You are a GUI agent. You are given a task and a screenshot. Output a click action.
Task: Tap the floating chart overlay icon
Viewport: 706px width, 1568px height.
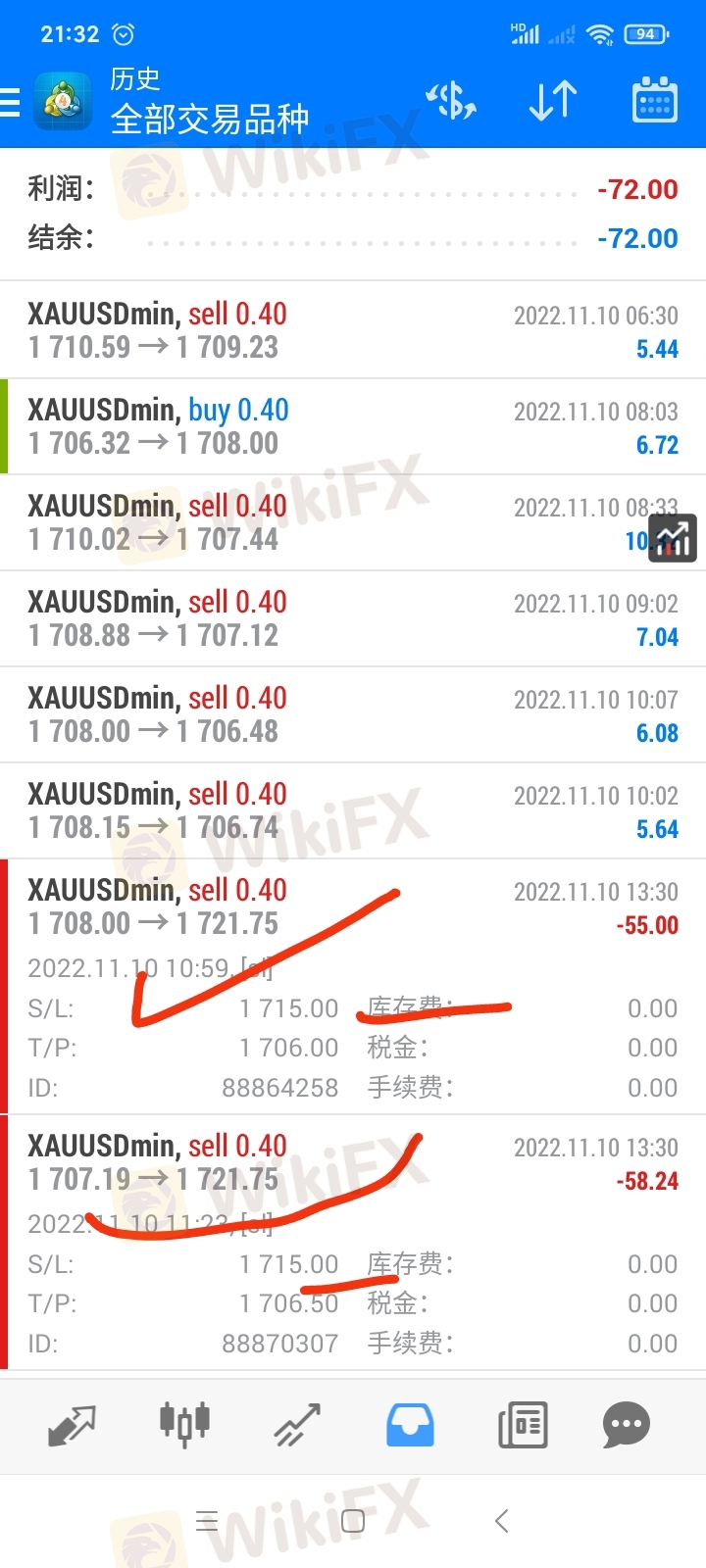coord(673,538)
